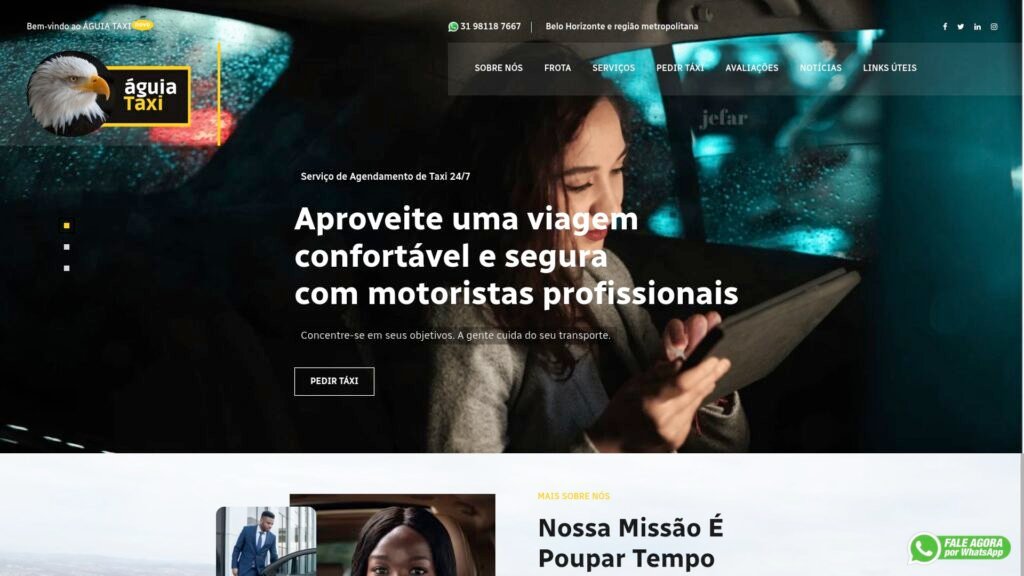This screenshot has width=1024, height=576.
Task: Call the WhatsApp number 31 98118 7667
Action: pyautogui.click(x=485, y=27)
